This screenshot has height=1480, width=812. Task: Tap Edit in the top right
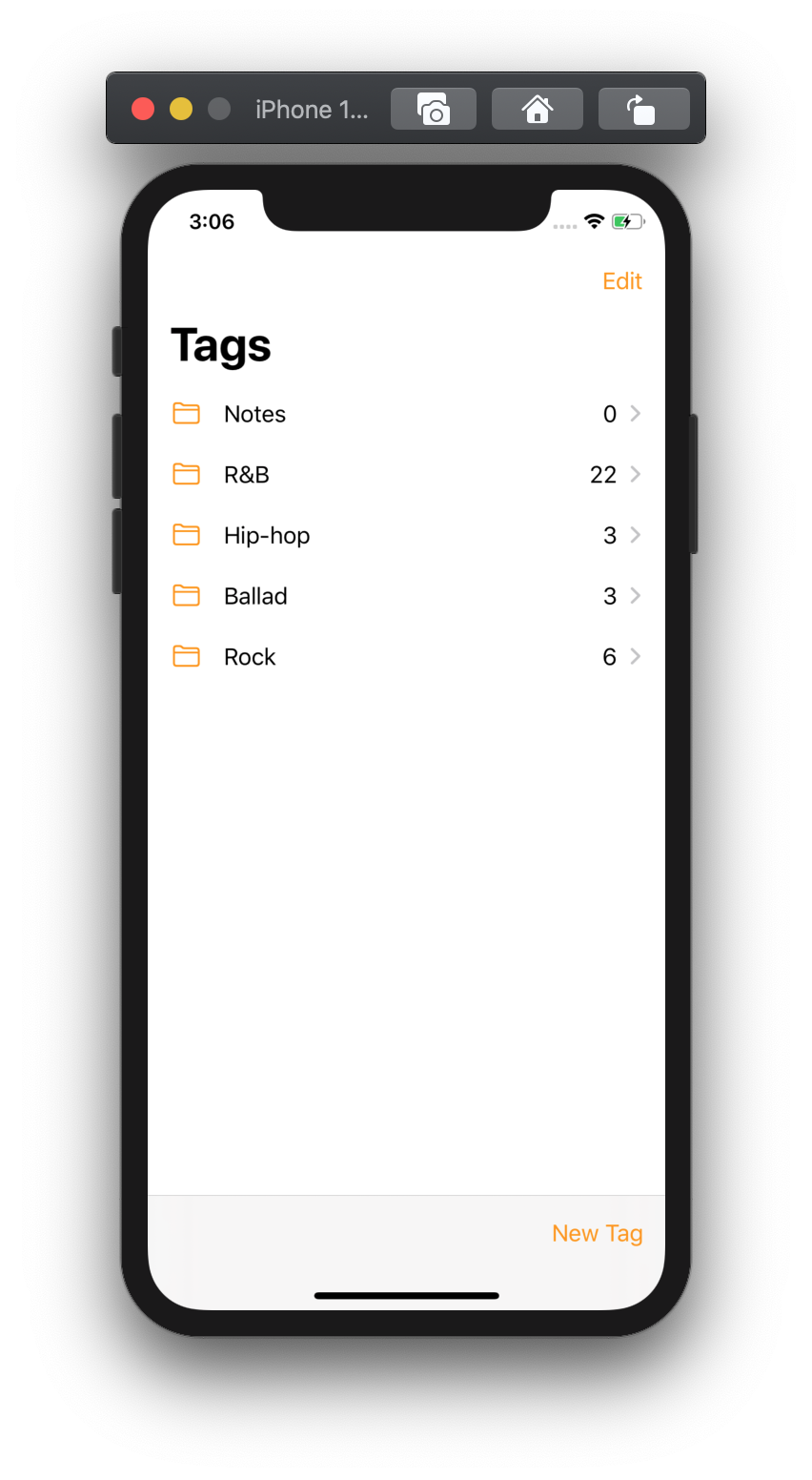622,281
